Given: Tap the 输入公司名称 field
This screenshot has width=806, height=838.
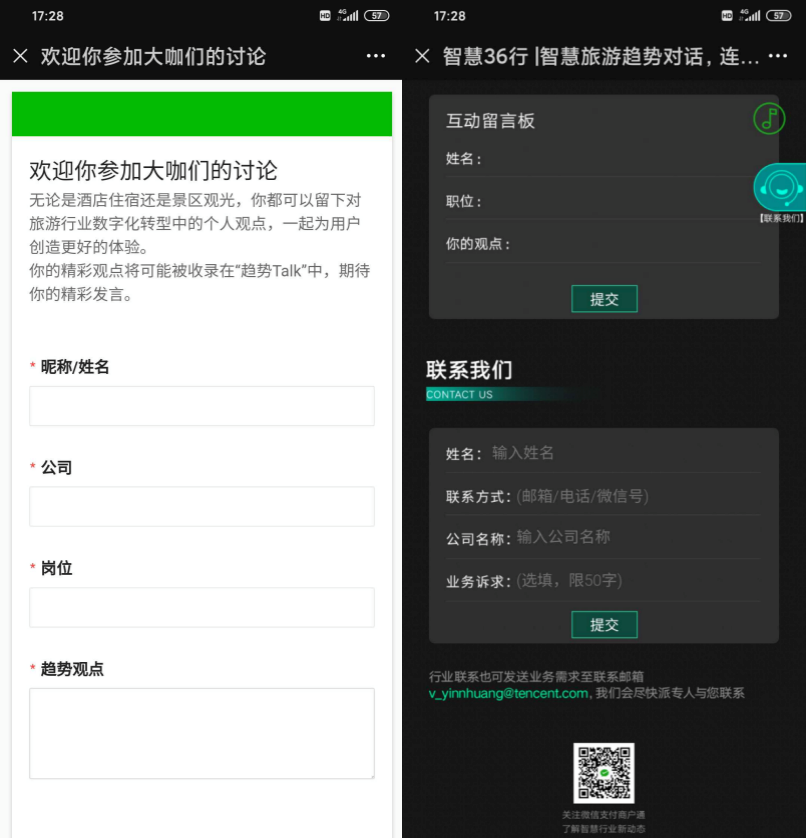Looking at the screenshot, I should (x=636, y=537).
